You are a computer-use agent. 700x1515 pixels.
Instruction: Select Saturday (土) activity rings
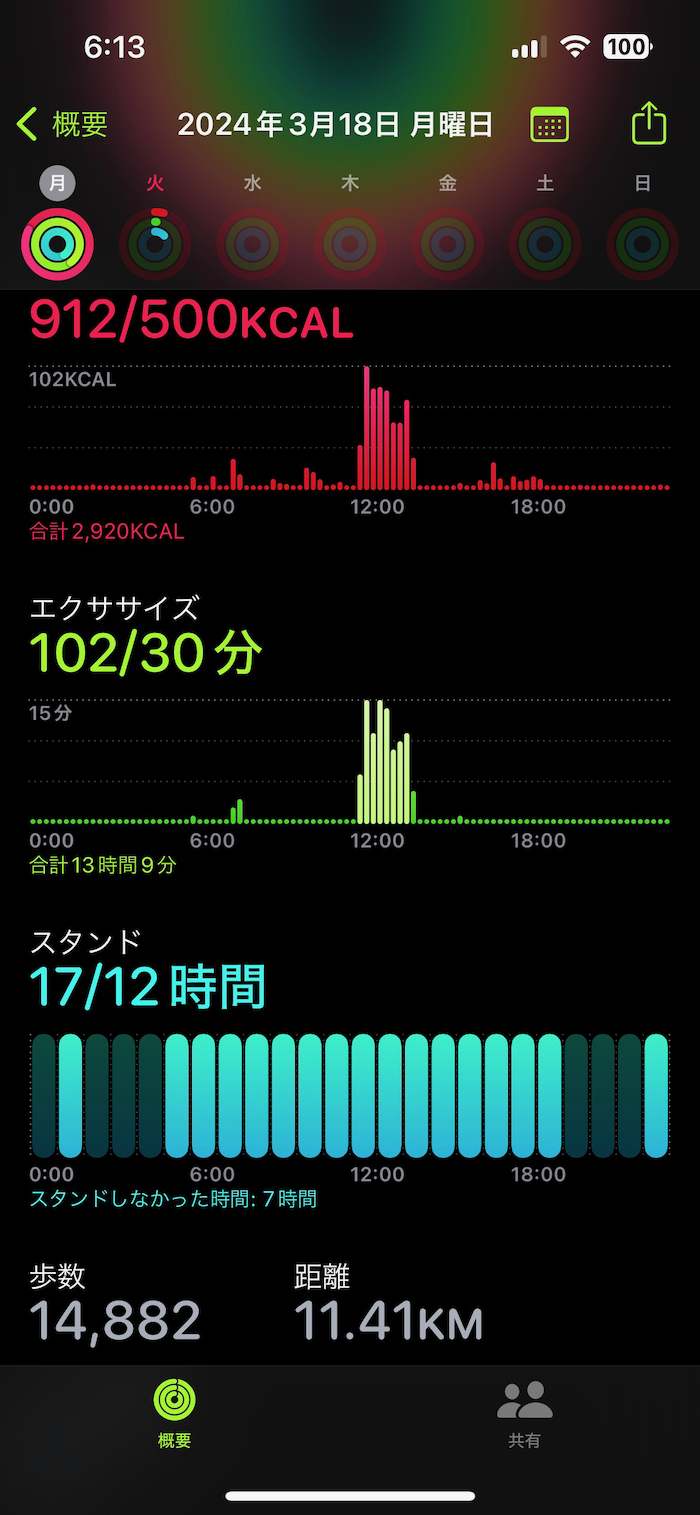[x=545, y=243]
